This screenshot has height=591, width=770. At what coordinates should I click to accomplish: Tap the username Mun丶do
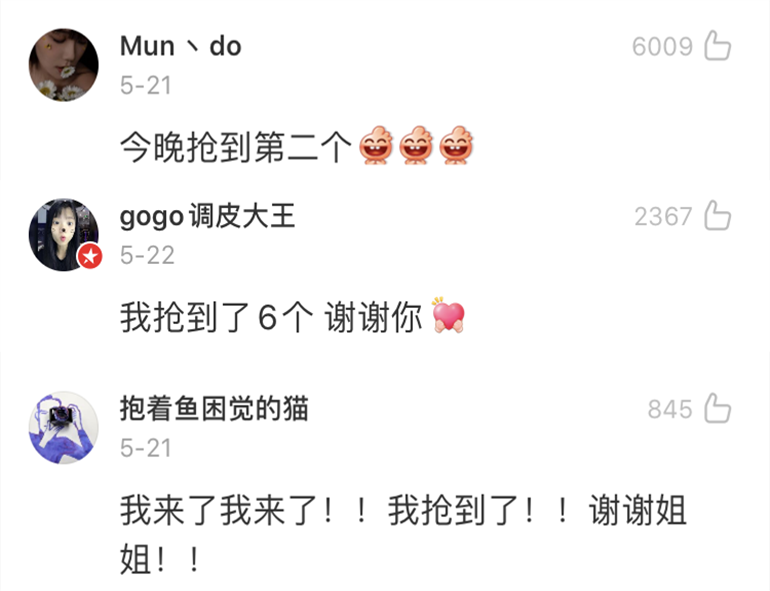coord(180,46)
